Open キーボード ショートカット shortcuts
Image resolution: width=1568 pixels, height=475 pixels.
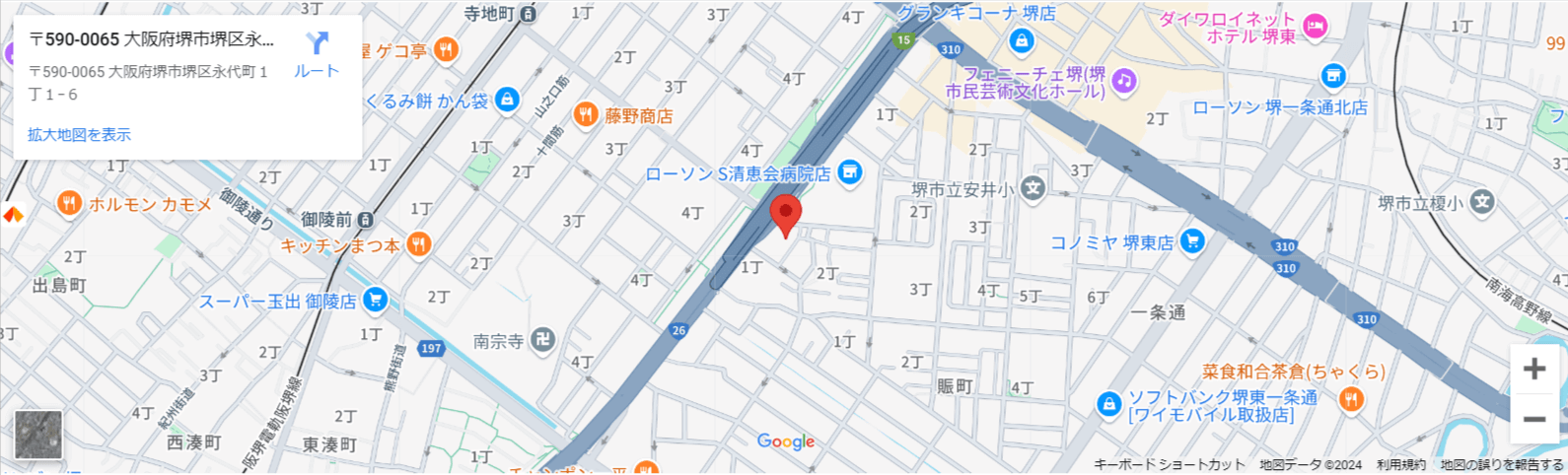pos(1169,465)
